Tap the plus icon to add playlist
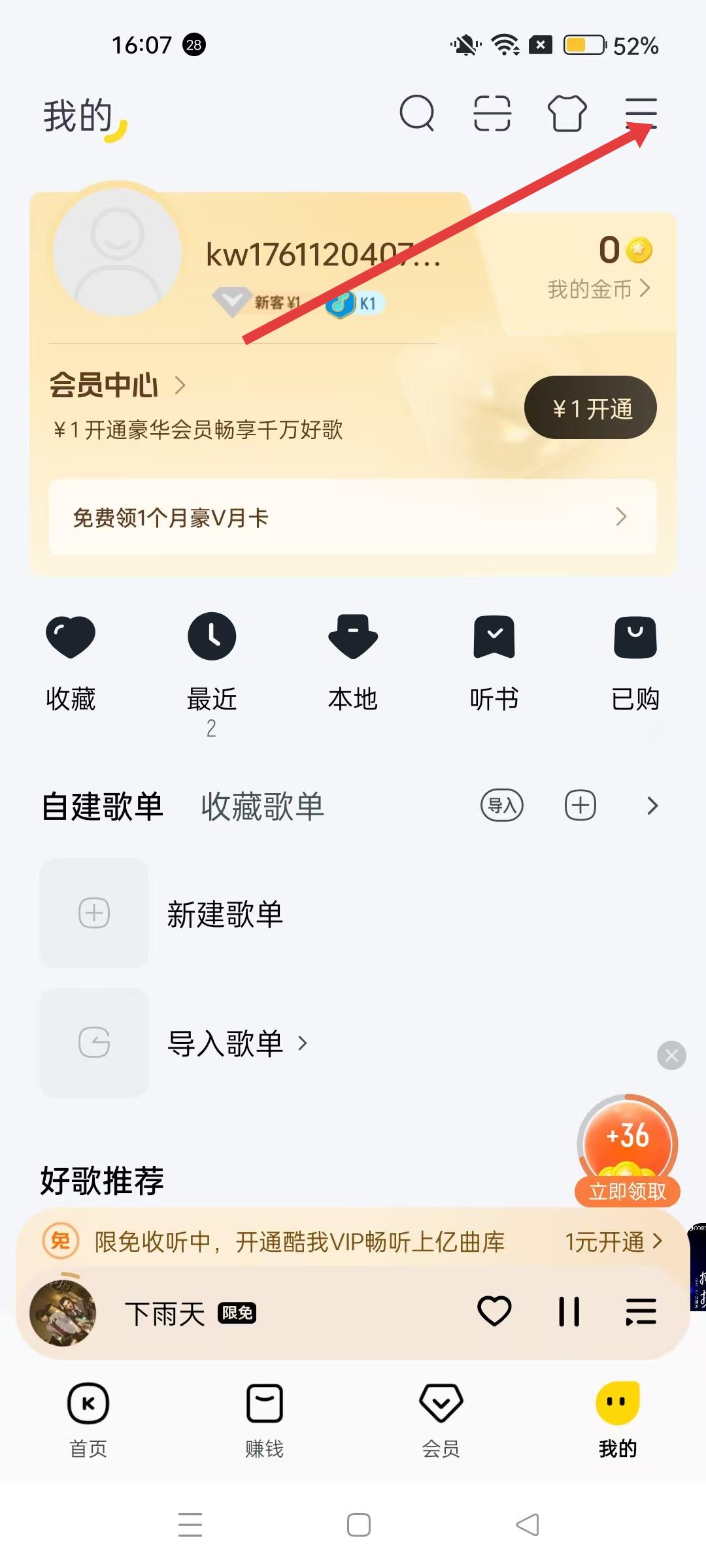Image resolution: width=706 pixels, height=1568 pixels. 580,805
